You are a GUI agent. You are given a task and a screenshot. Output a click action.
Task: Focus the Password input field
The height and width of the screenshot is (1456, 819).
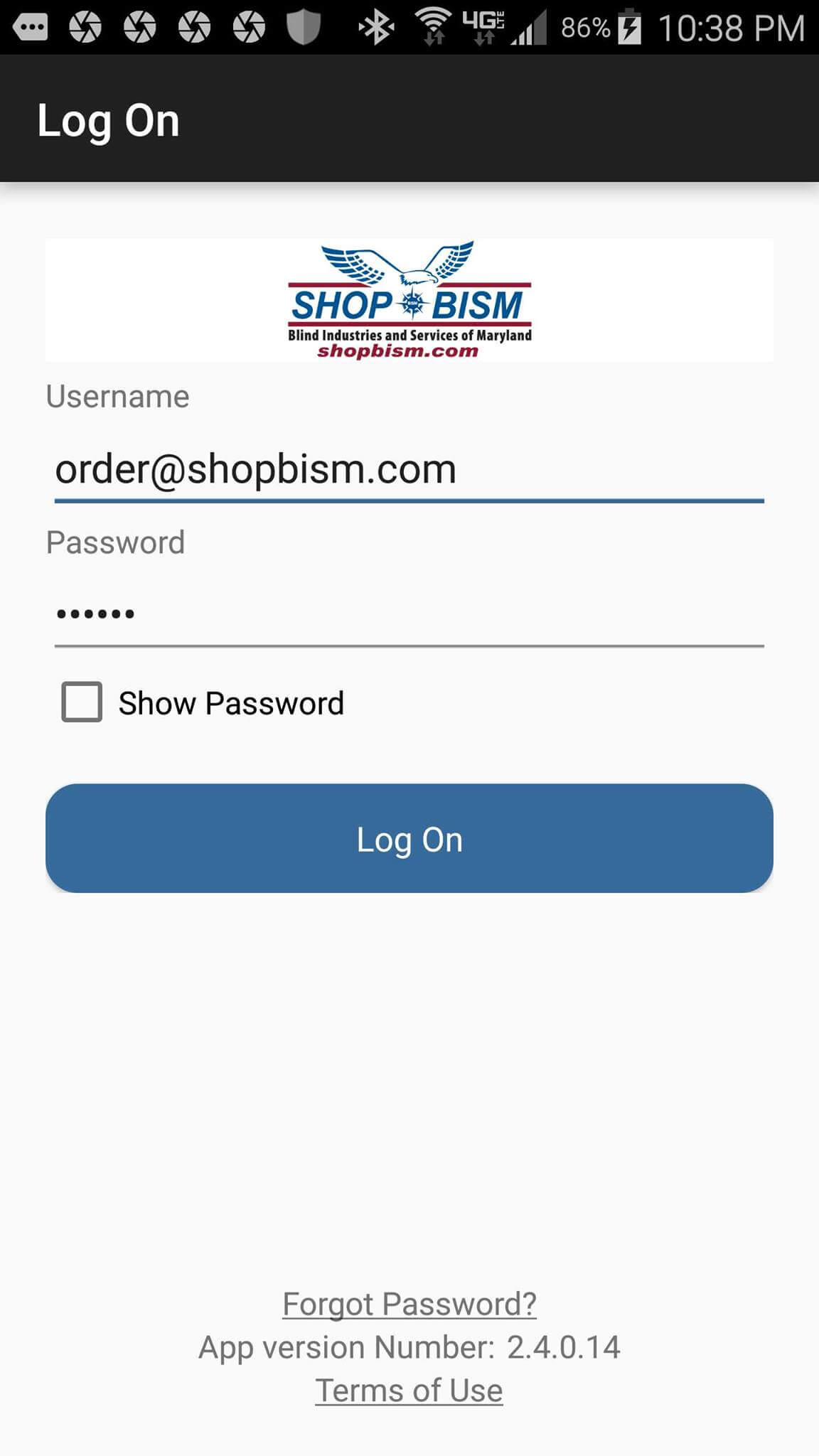(x=409, y=614)
